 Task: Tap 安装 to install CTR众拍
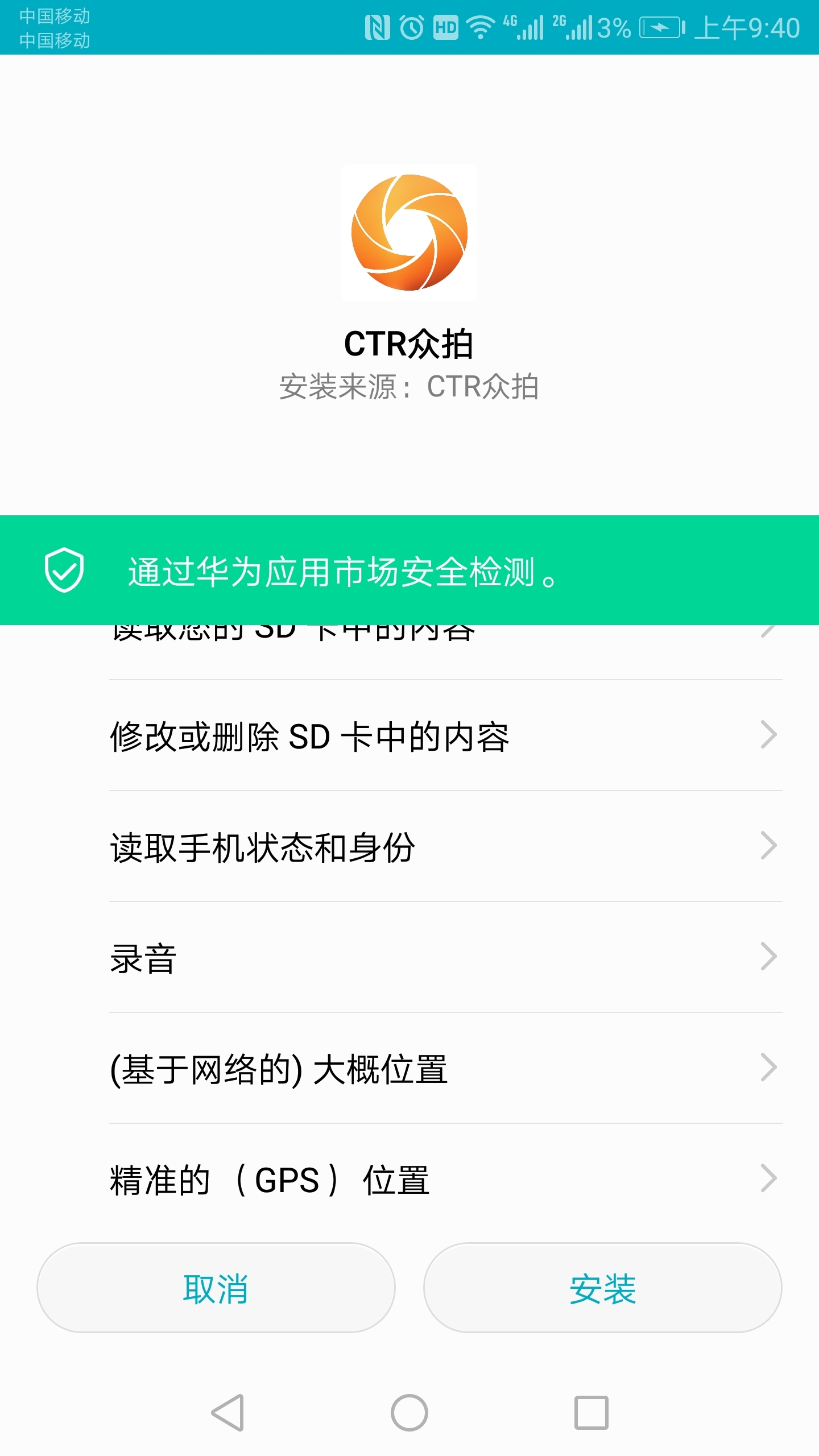pyautogui.click(x=602, y=1288)
